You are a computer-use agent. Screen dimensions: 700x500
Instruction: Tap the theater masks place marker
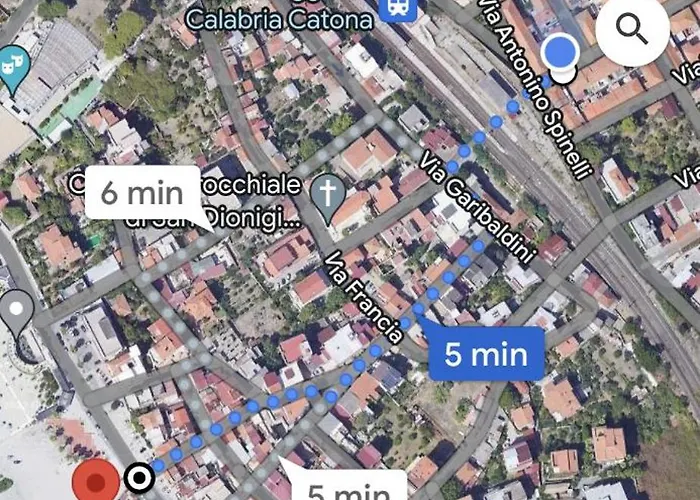point(14,65)
